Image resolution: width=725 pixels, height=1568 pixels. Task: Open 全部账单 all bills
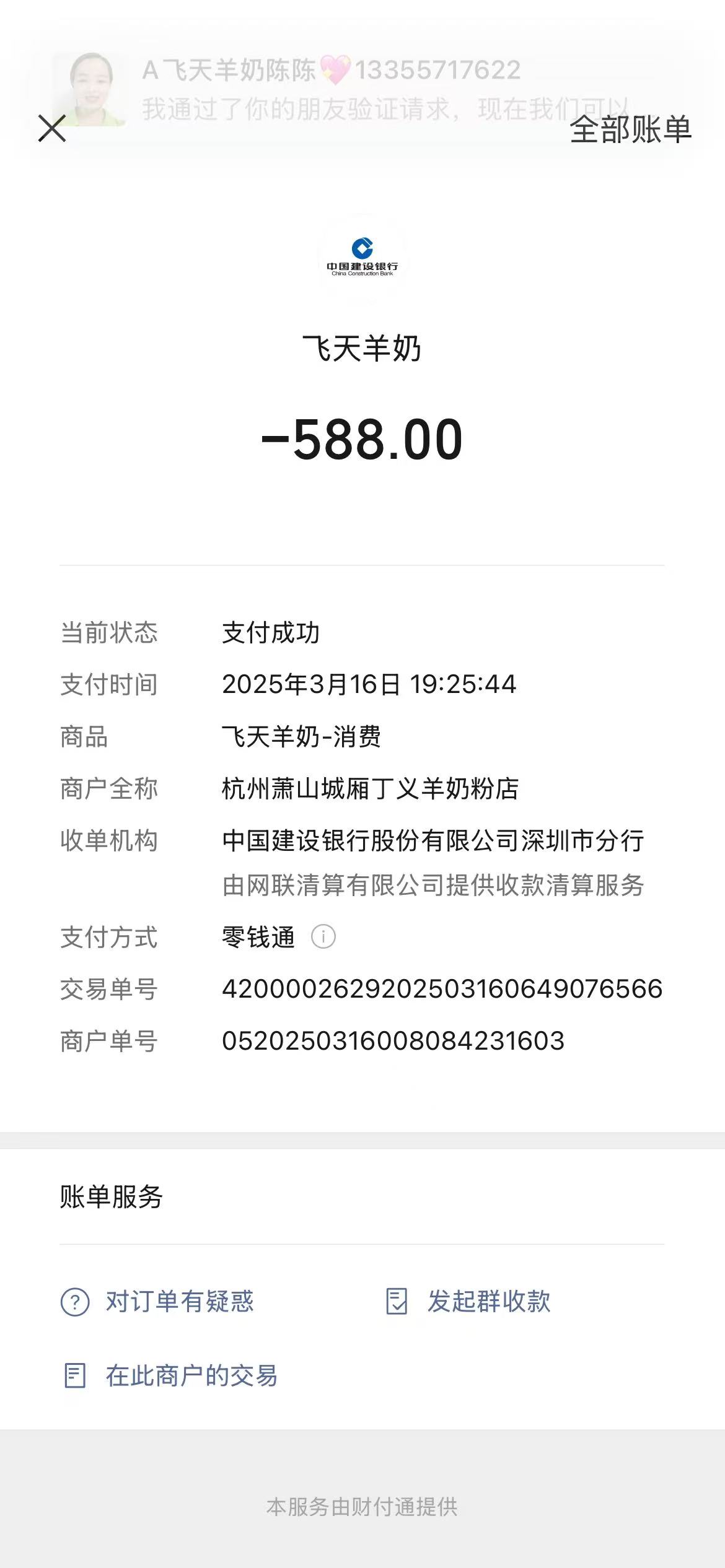tap(630, 130)
